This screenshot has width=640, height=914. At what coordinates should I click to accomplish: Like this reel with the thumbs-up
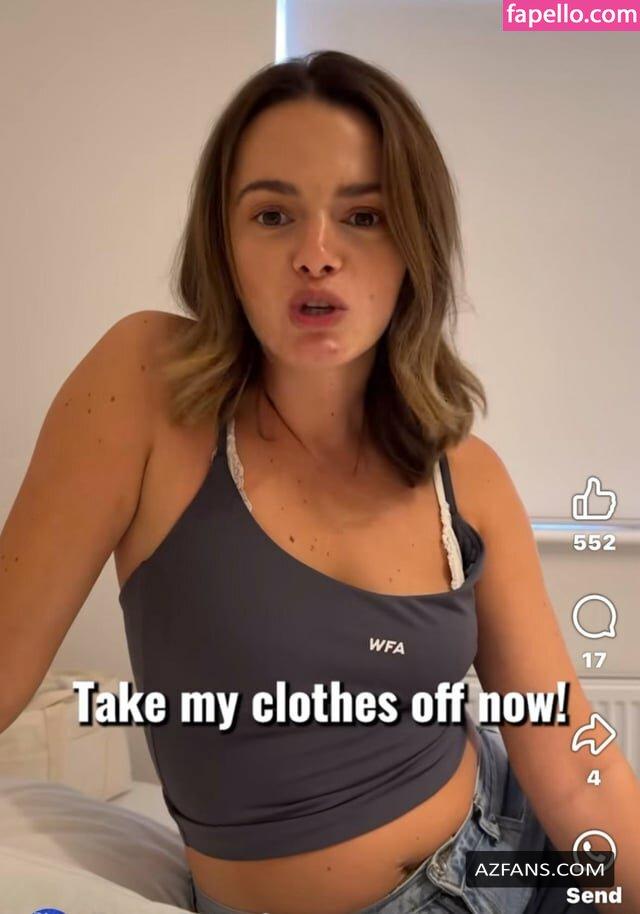coord(594,501)
